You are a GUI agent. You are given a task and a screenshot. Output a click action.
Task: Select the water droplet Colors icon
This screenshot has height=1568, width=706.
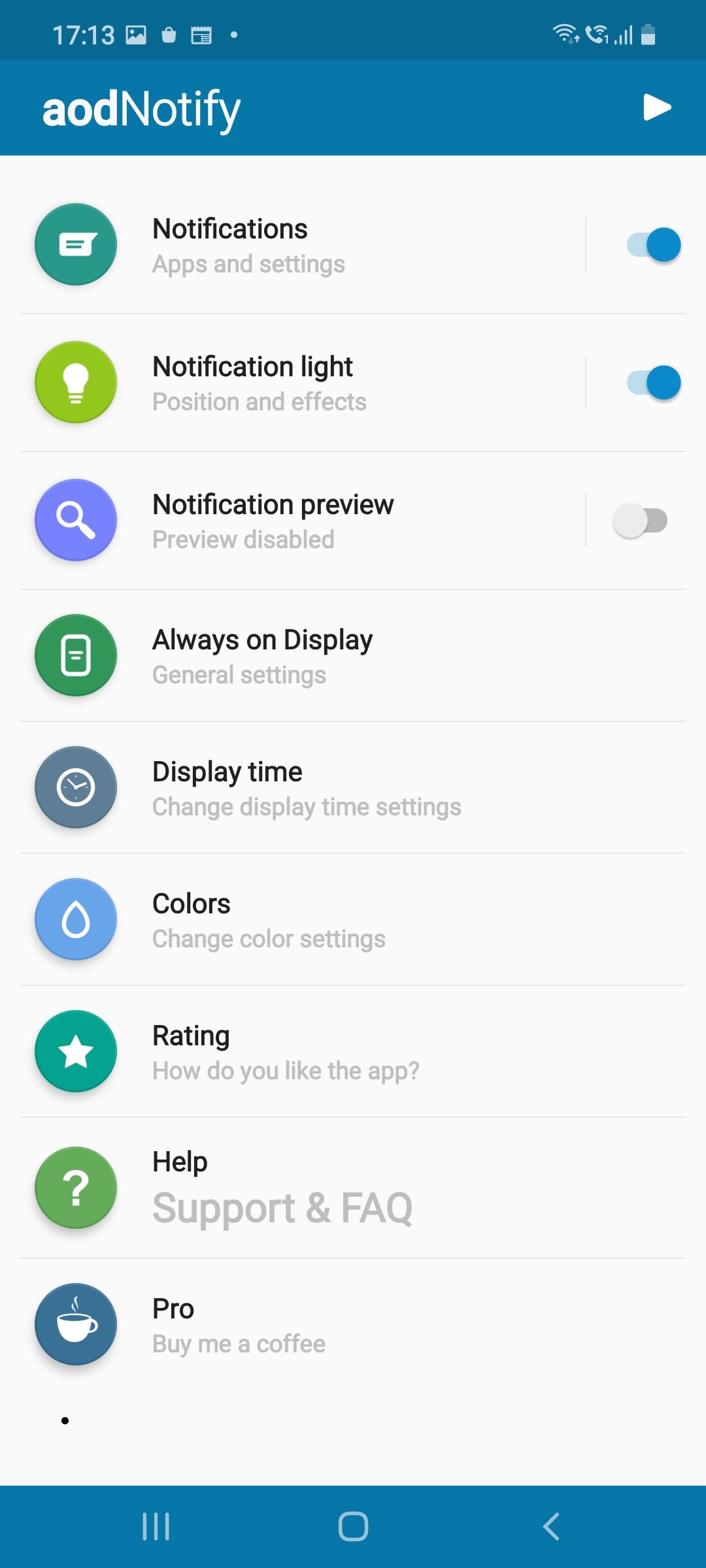point(75,919)
